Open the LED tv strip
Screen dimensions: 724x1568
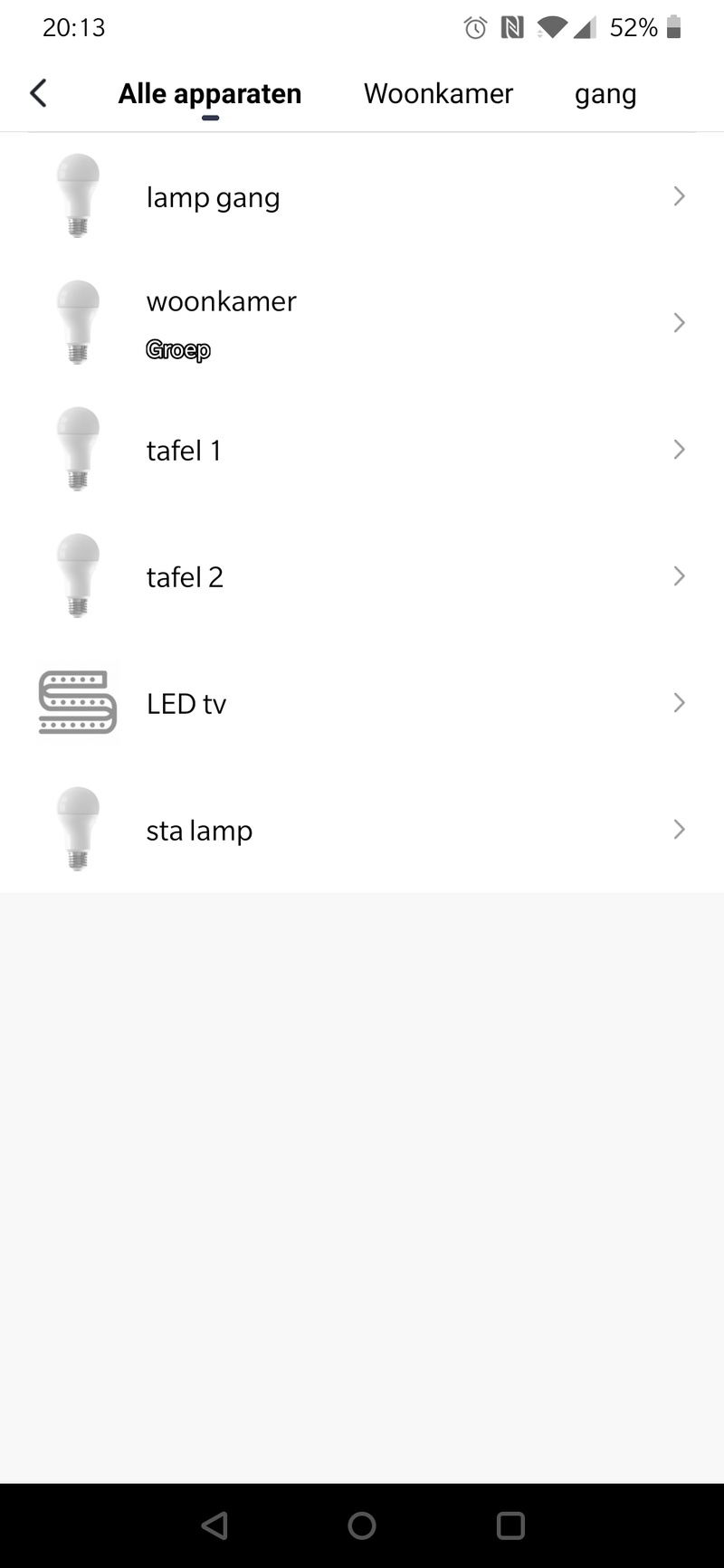(x=362, y=703)
